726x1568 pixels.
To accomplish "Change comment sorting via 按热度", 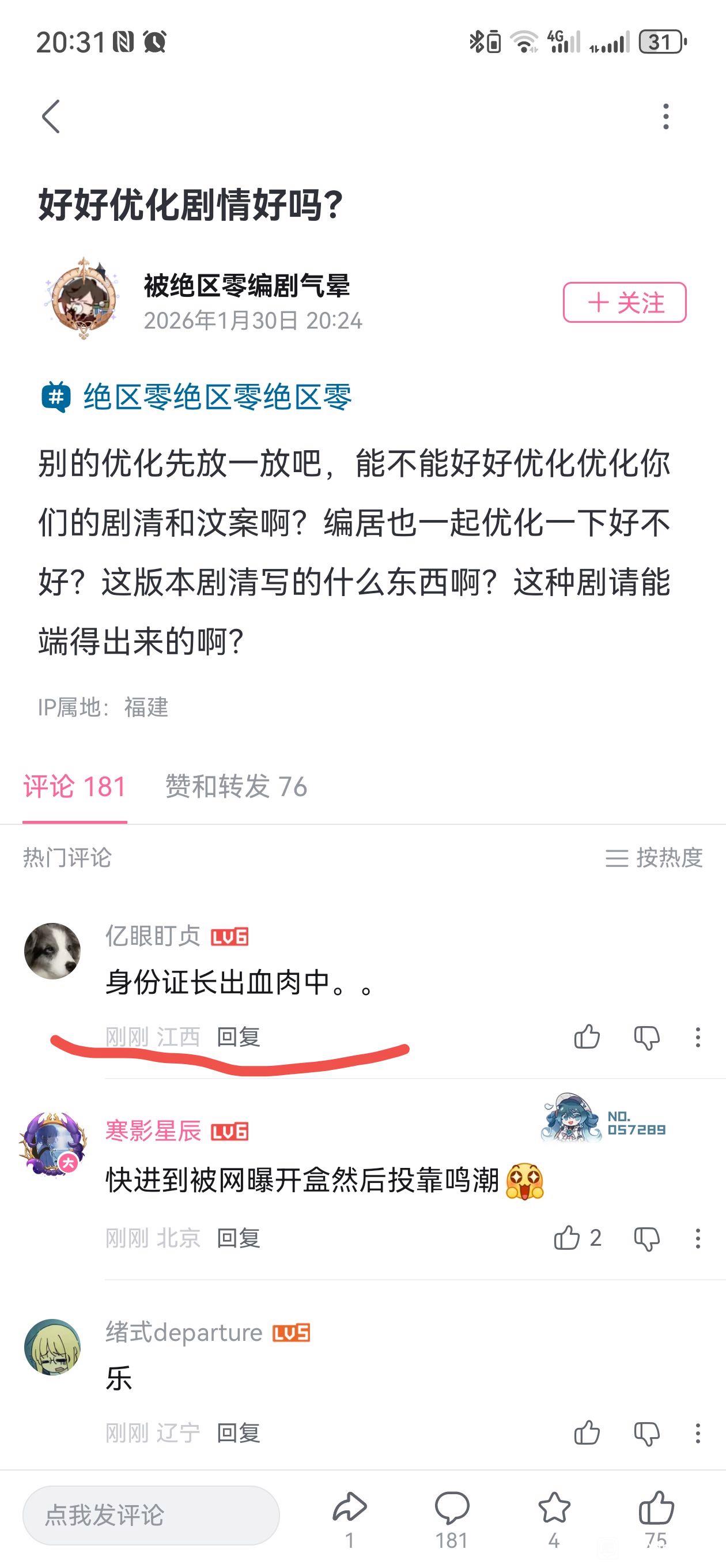I will 654,858.
